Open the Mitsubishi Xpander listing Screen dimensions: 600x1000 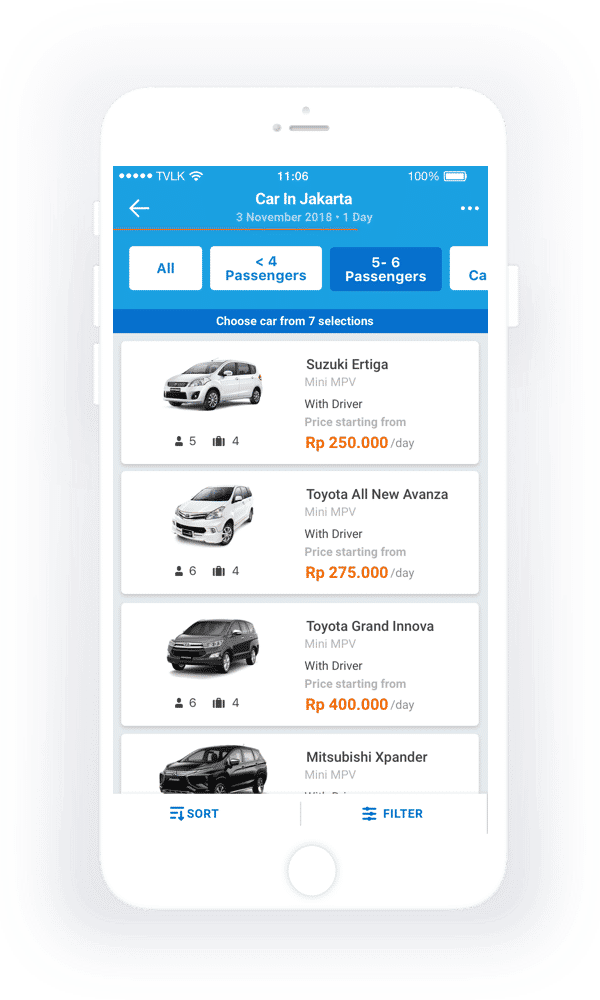click(300, 764)
